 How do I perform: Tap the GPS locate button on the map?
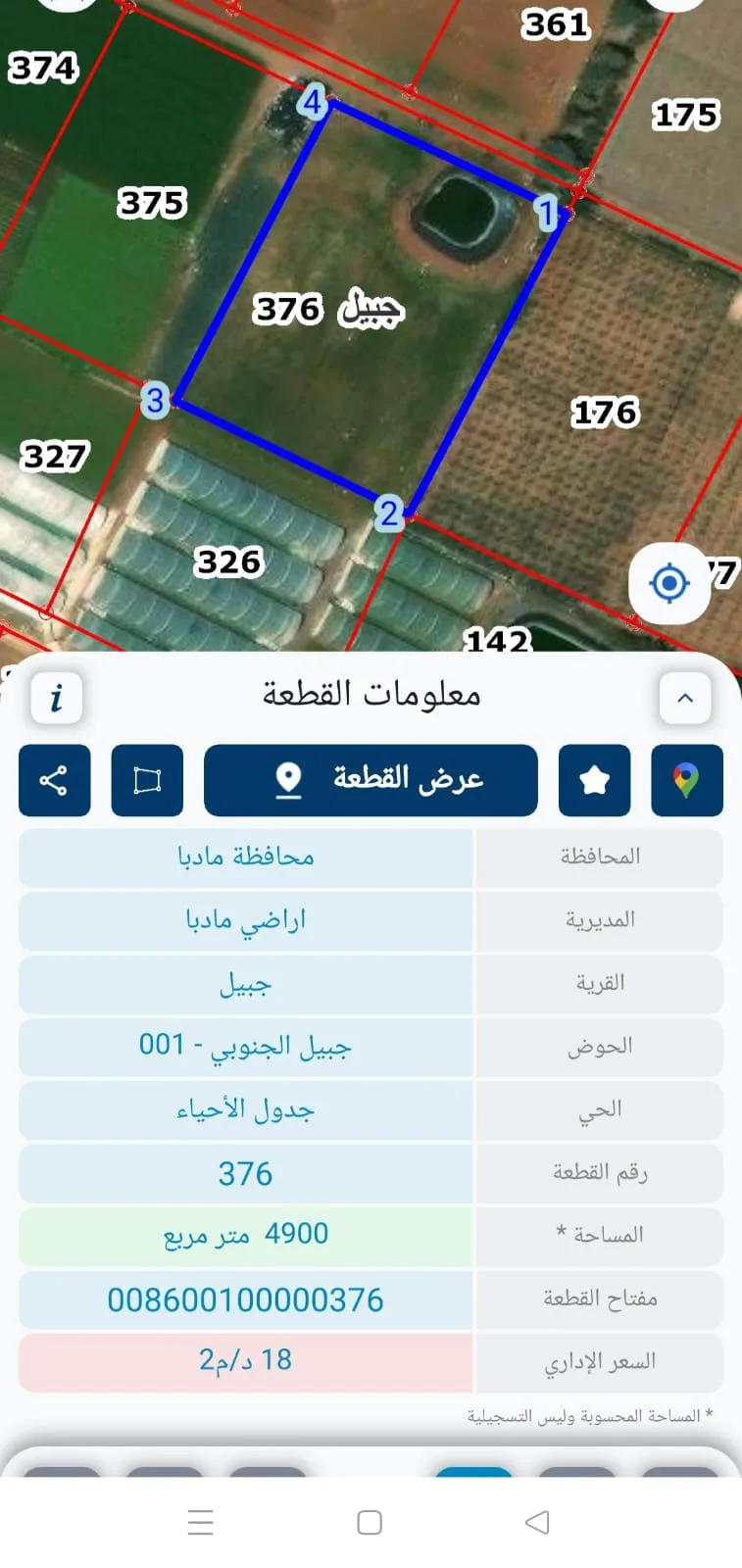point(668,583)
